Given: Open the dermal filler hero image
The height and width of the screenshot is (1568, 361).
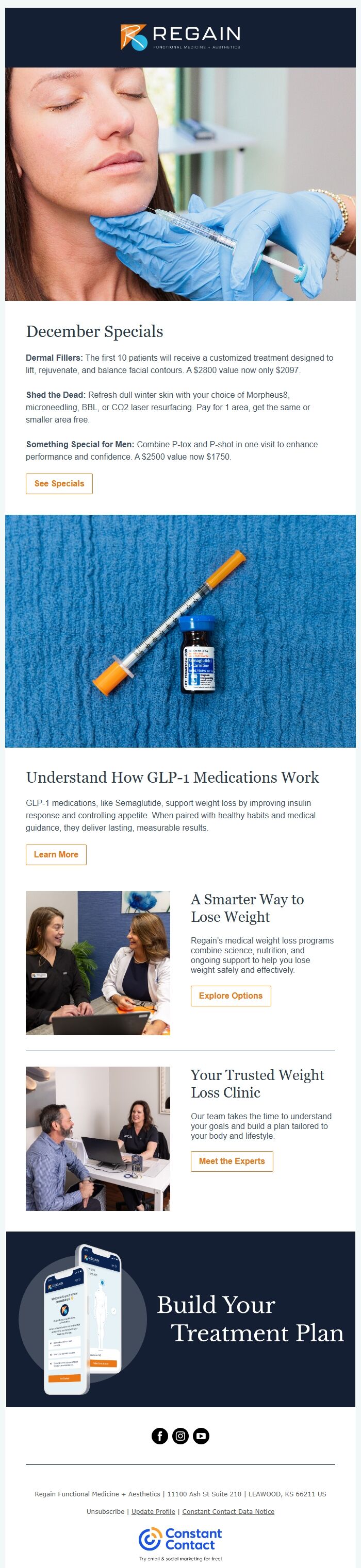Looking at the screenshot, I should [180, 184].
